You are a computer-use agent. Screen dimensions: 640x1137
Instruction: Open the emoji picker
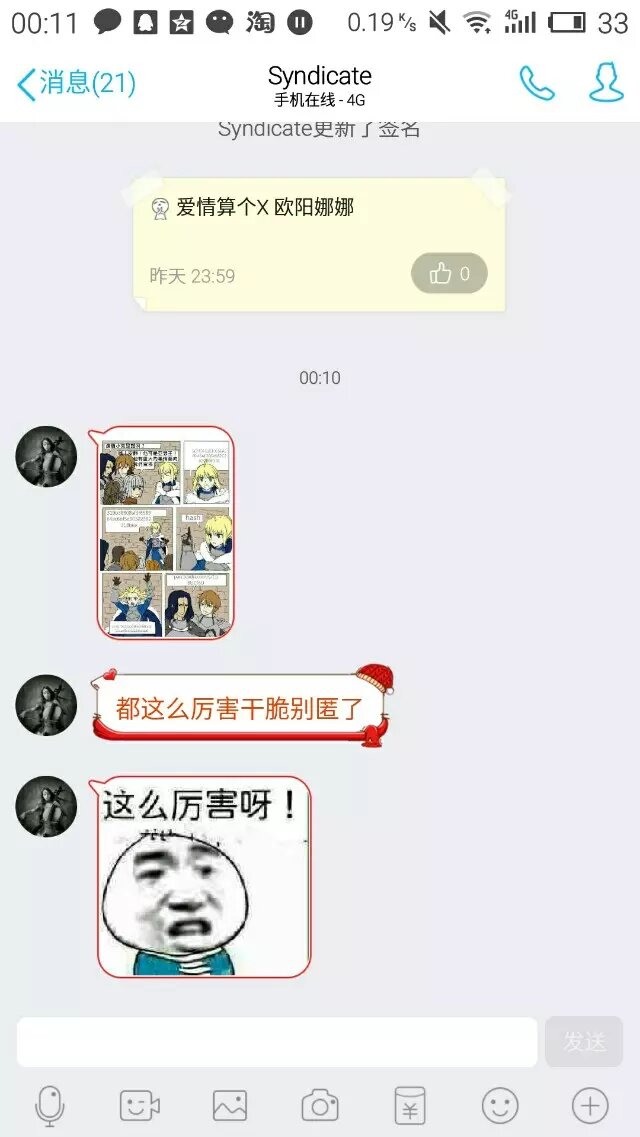(500, 1105)
